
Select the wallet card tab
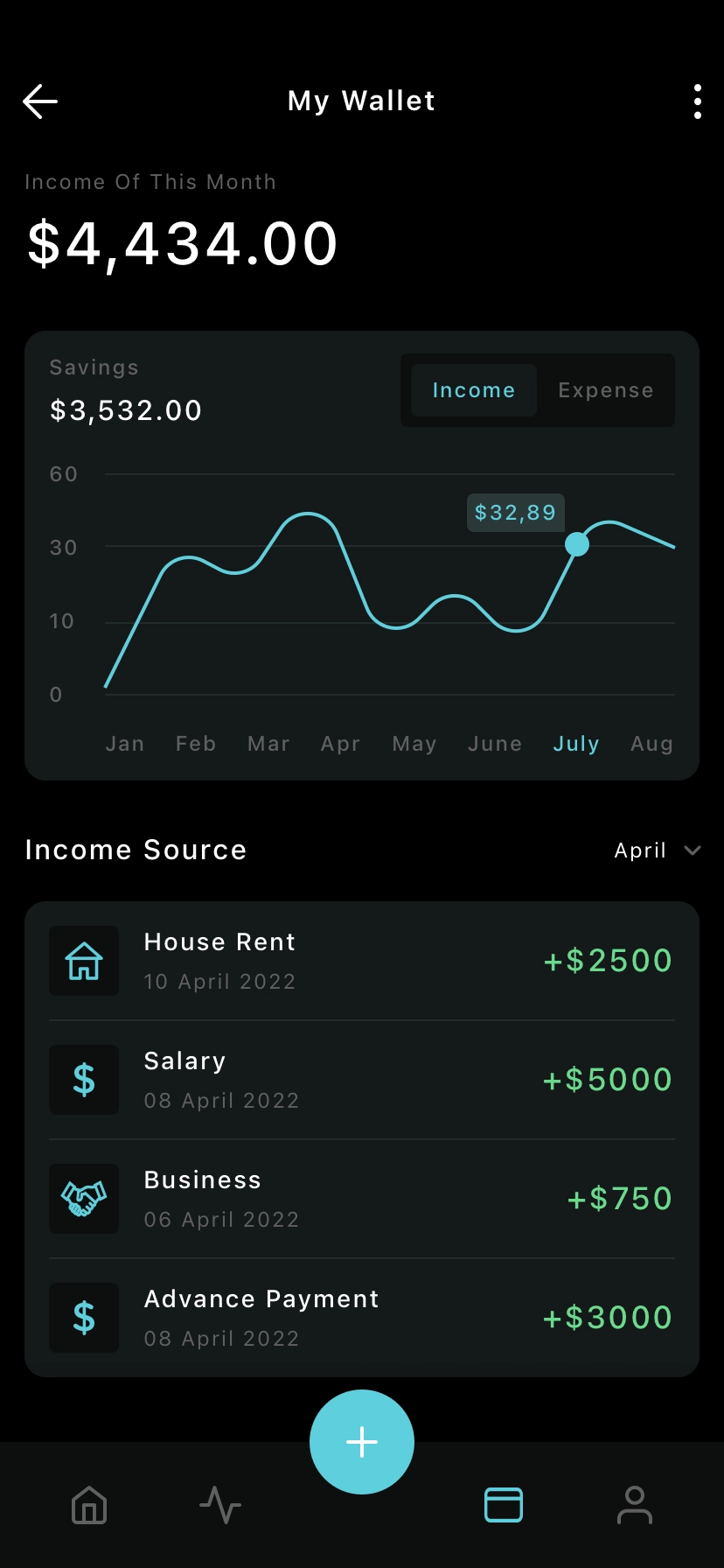(504, 1505)
